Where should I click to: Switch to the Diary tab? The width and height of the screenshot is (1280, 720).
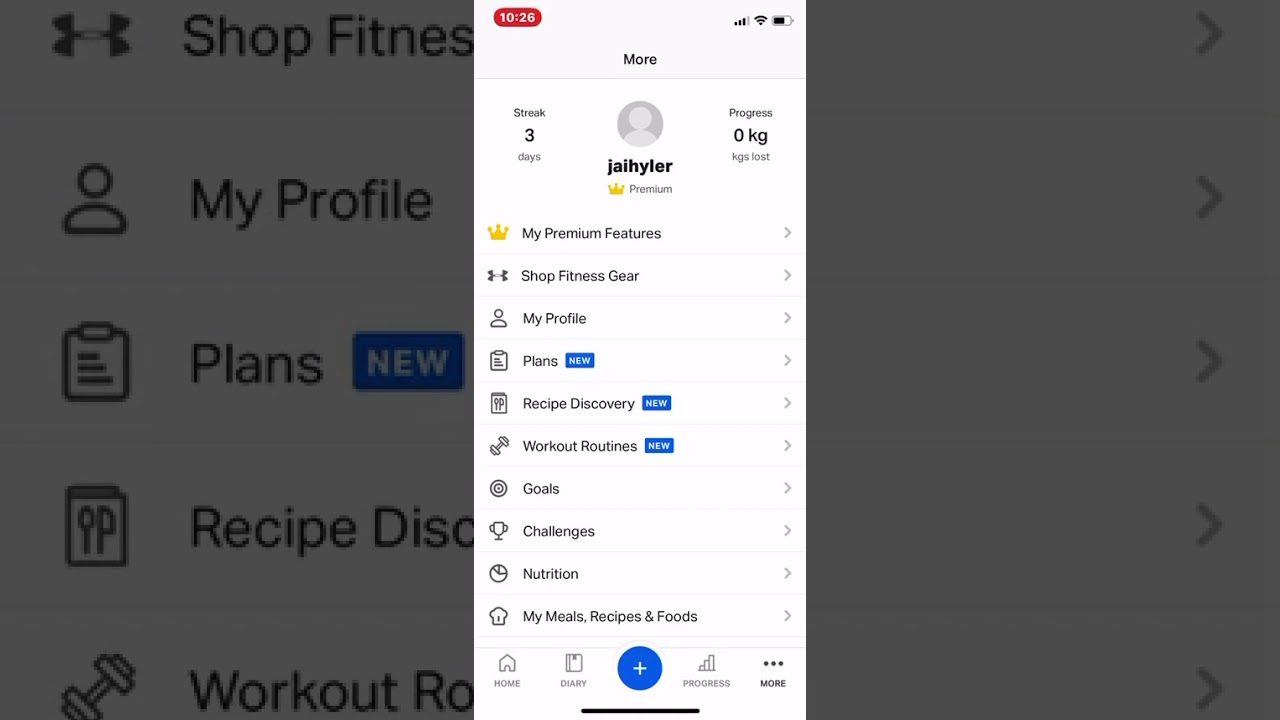(574, 671)
